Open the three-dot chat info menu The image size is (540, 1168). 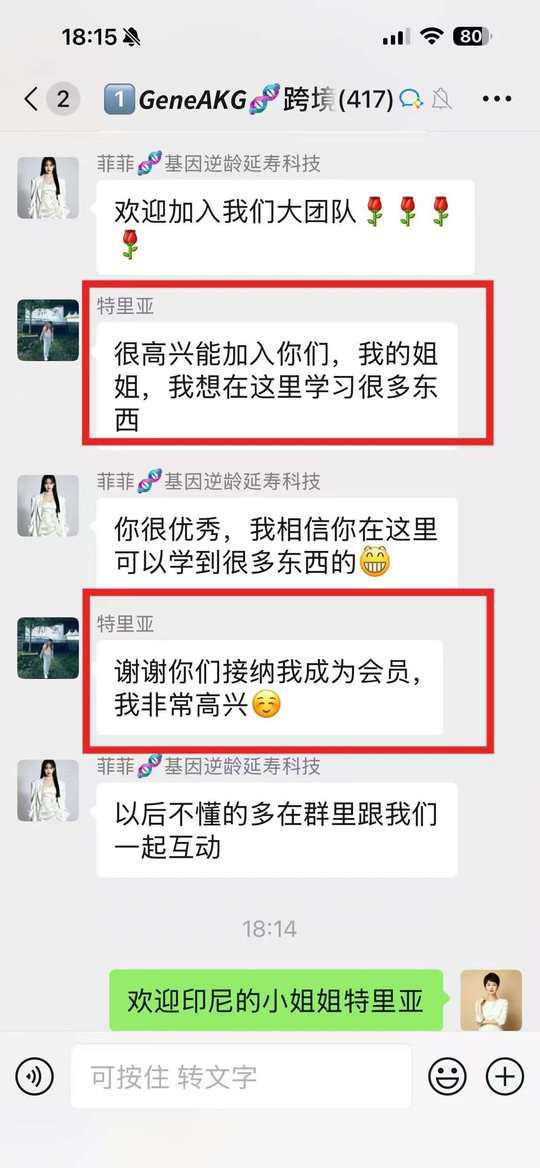tap(497, 99)
